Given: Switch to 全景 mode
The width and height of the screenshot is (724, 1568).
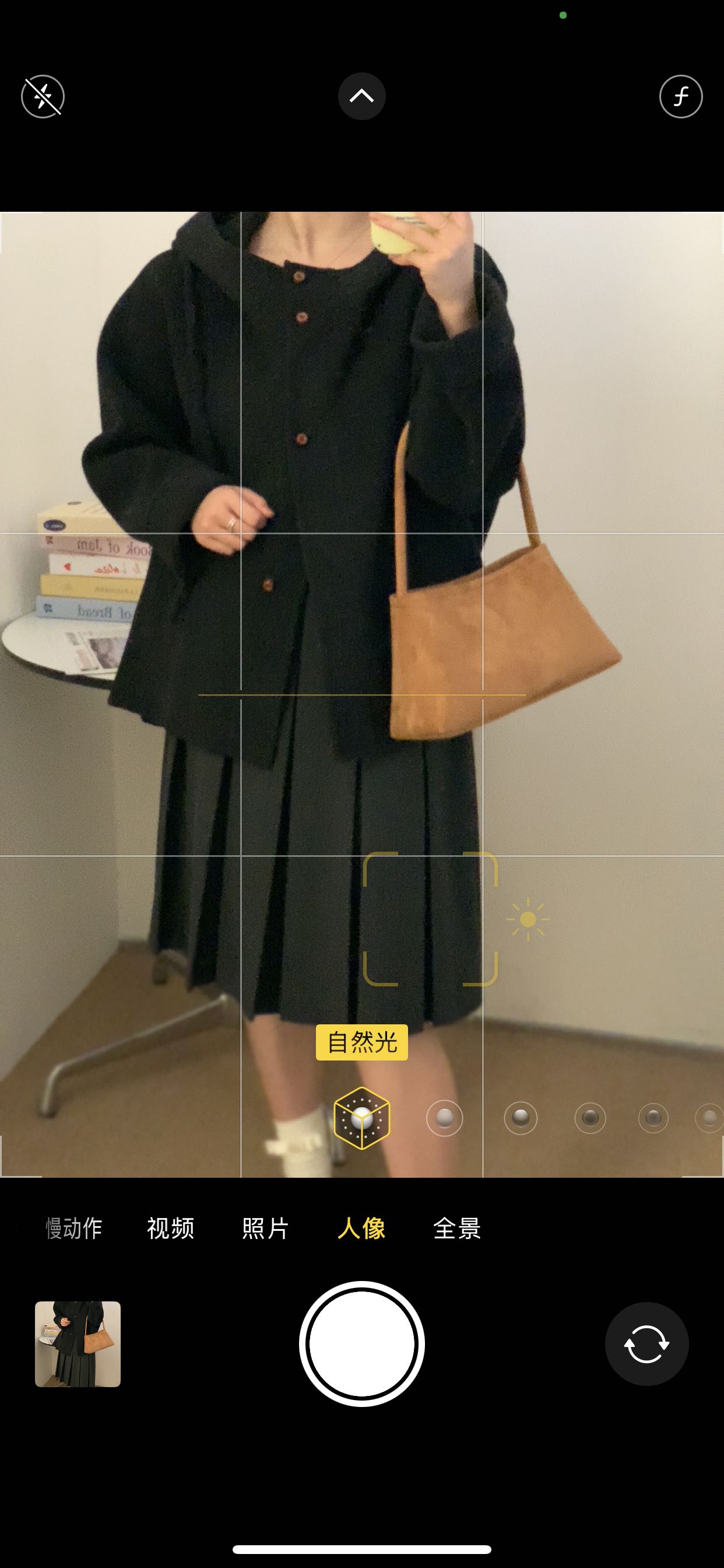Looking at the screenshot, I should point(457,1228).
